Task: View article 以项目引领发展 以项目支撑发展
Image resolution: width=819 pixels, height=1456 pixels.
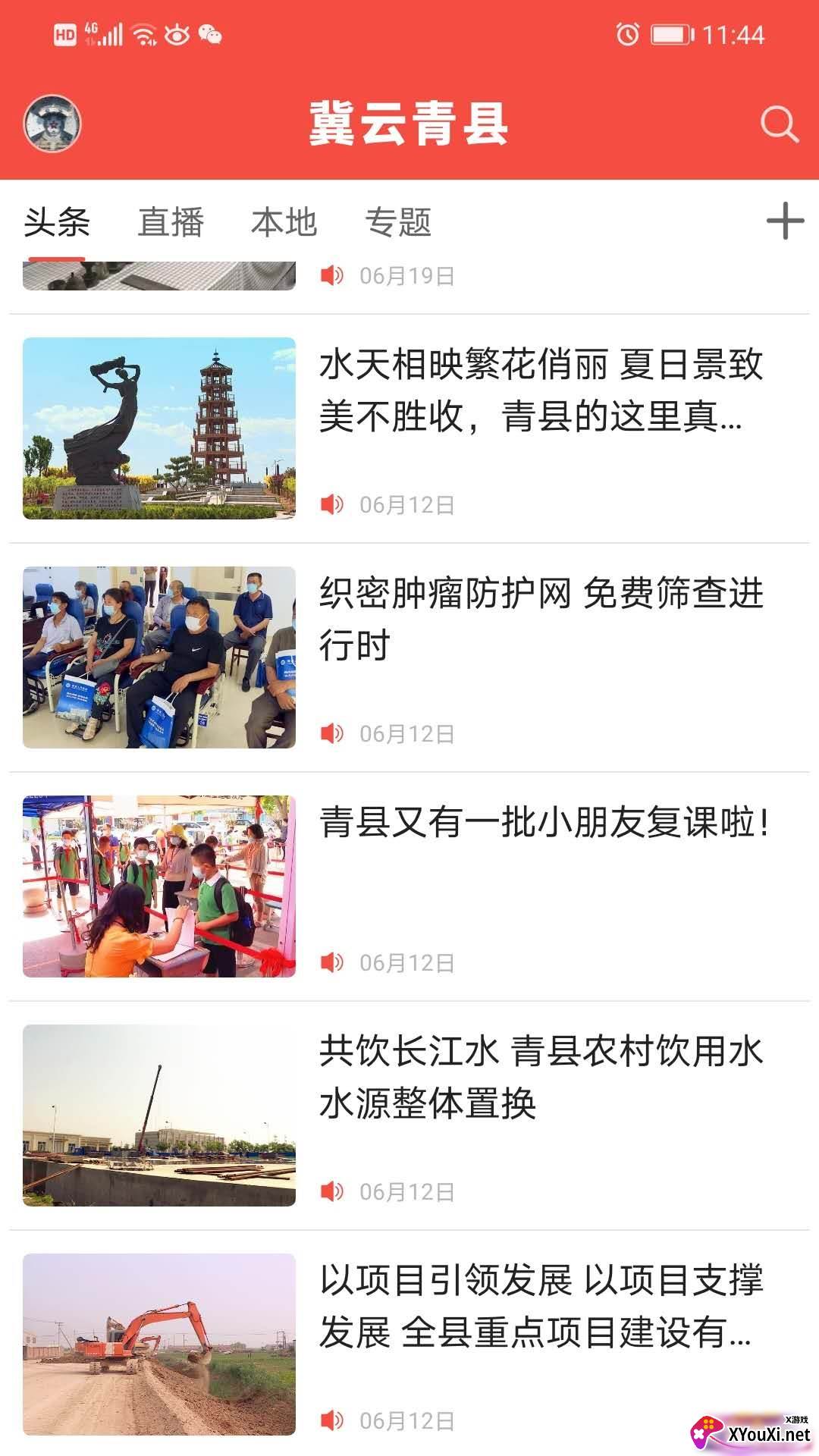Action: [x=540, y=1306]
